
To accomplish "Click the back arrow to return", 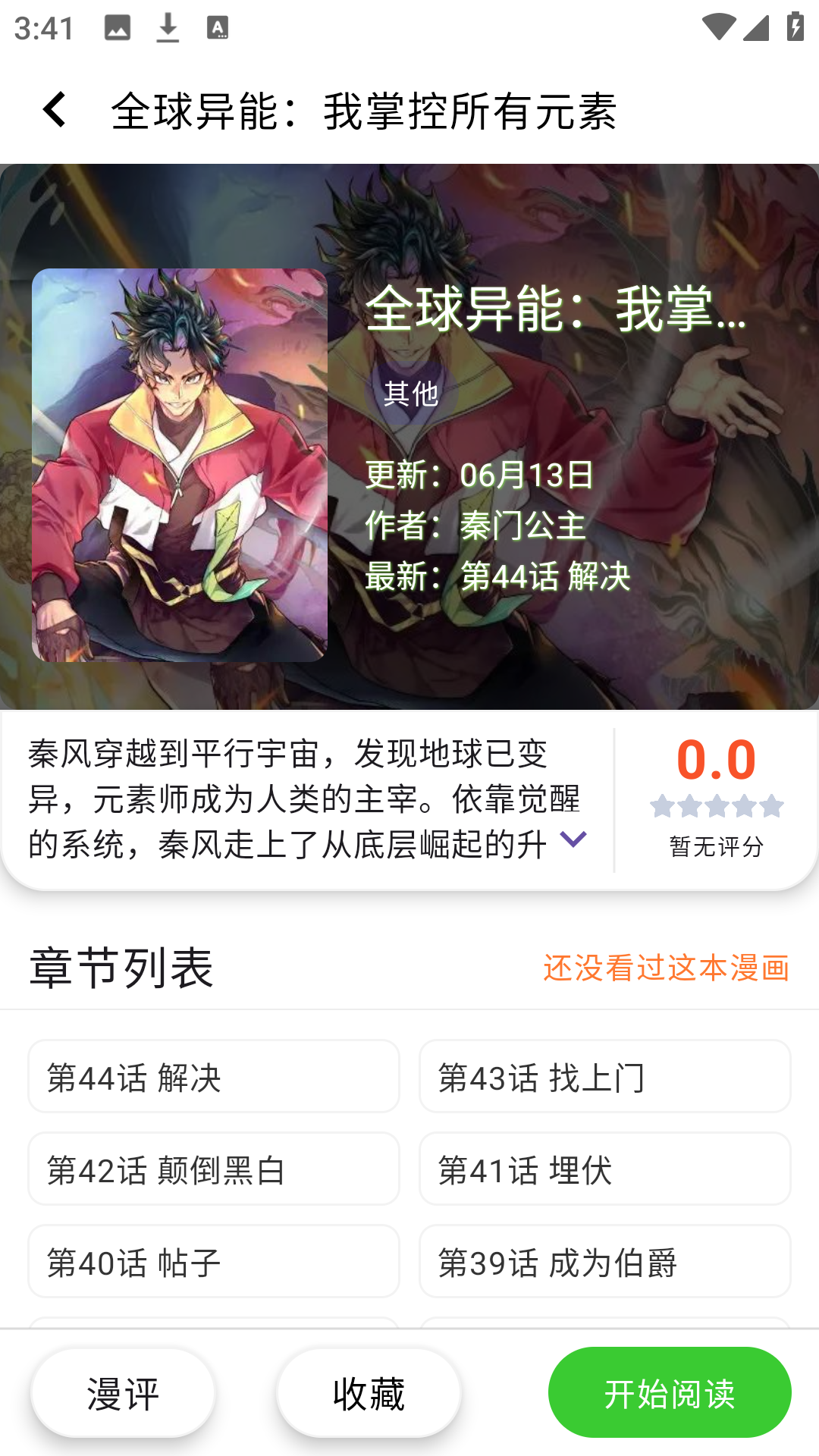I will pos(53,108).
